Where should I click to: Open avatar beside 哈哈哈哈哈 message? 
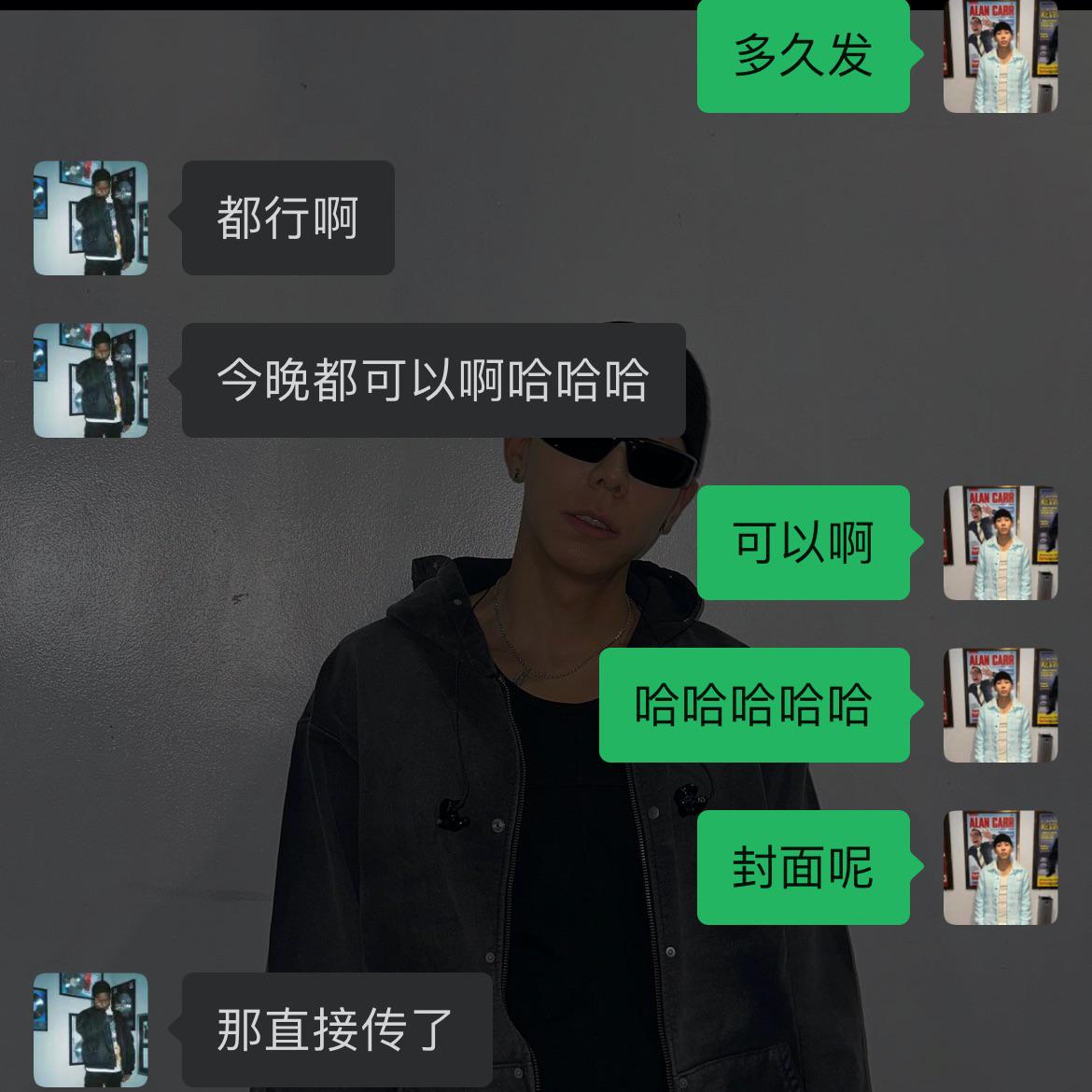1001,706
